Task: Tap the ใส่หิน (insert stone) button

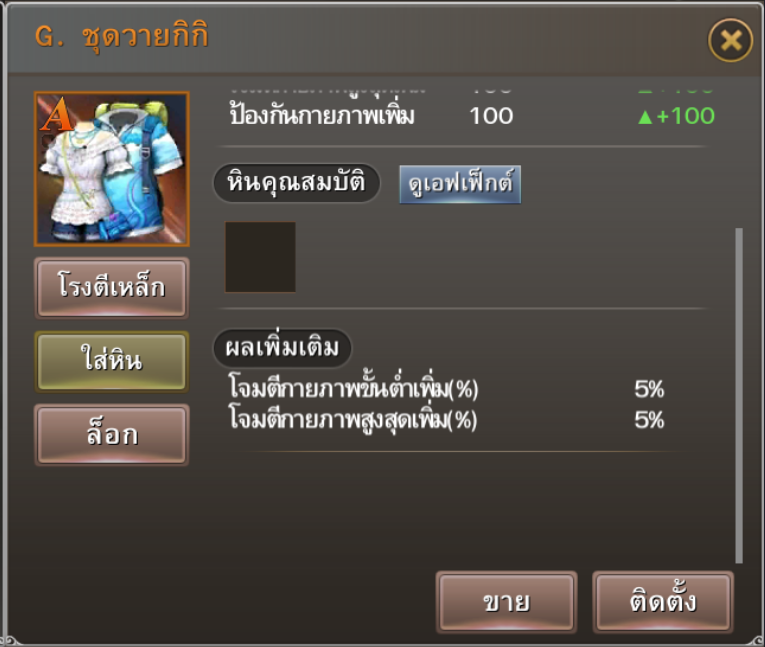Action: [111, 361]
